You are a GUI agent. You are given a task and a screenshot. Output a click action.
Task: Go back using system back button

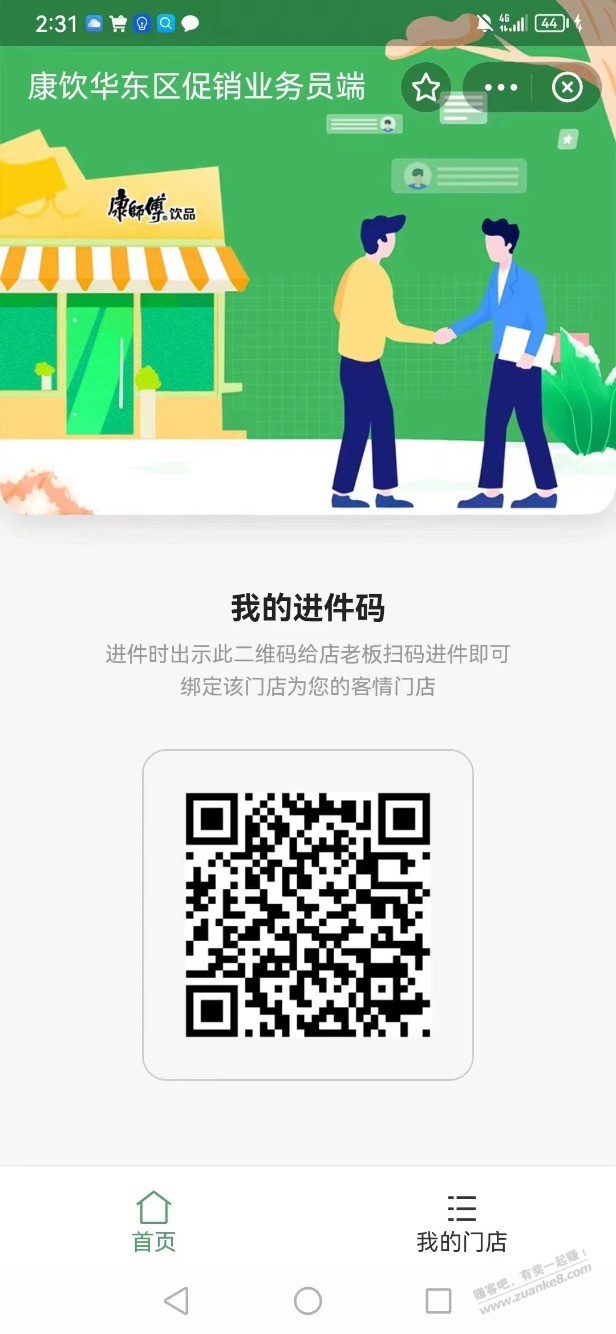176,1300
